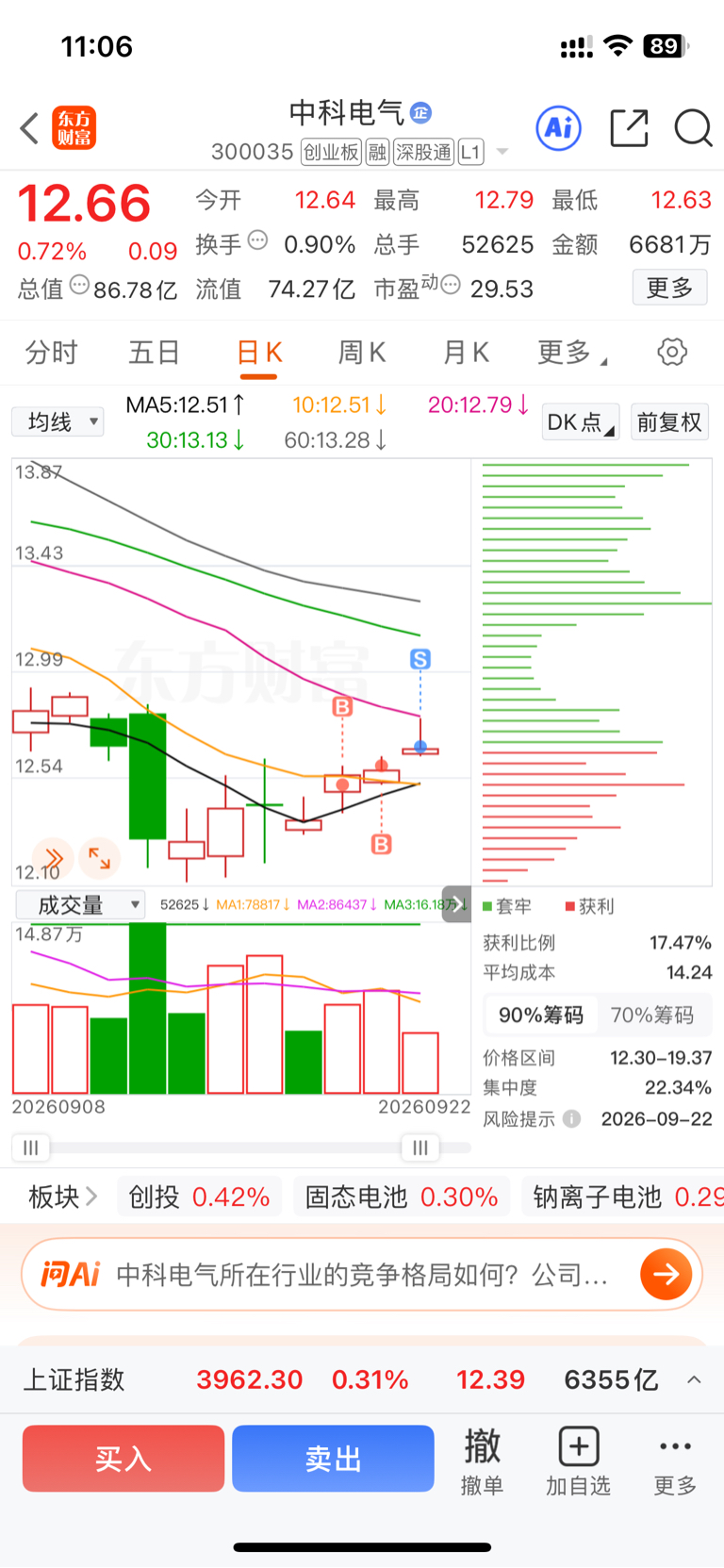Submit the 问Ai question with orange arrow
The image size is (724, 1568).
pyautogui.click(x=666, y=1275)
